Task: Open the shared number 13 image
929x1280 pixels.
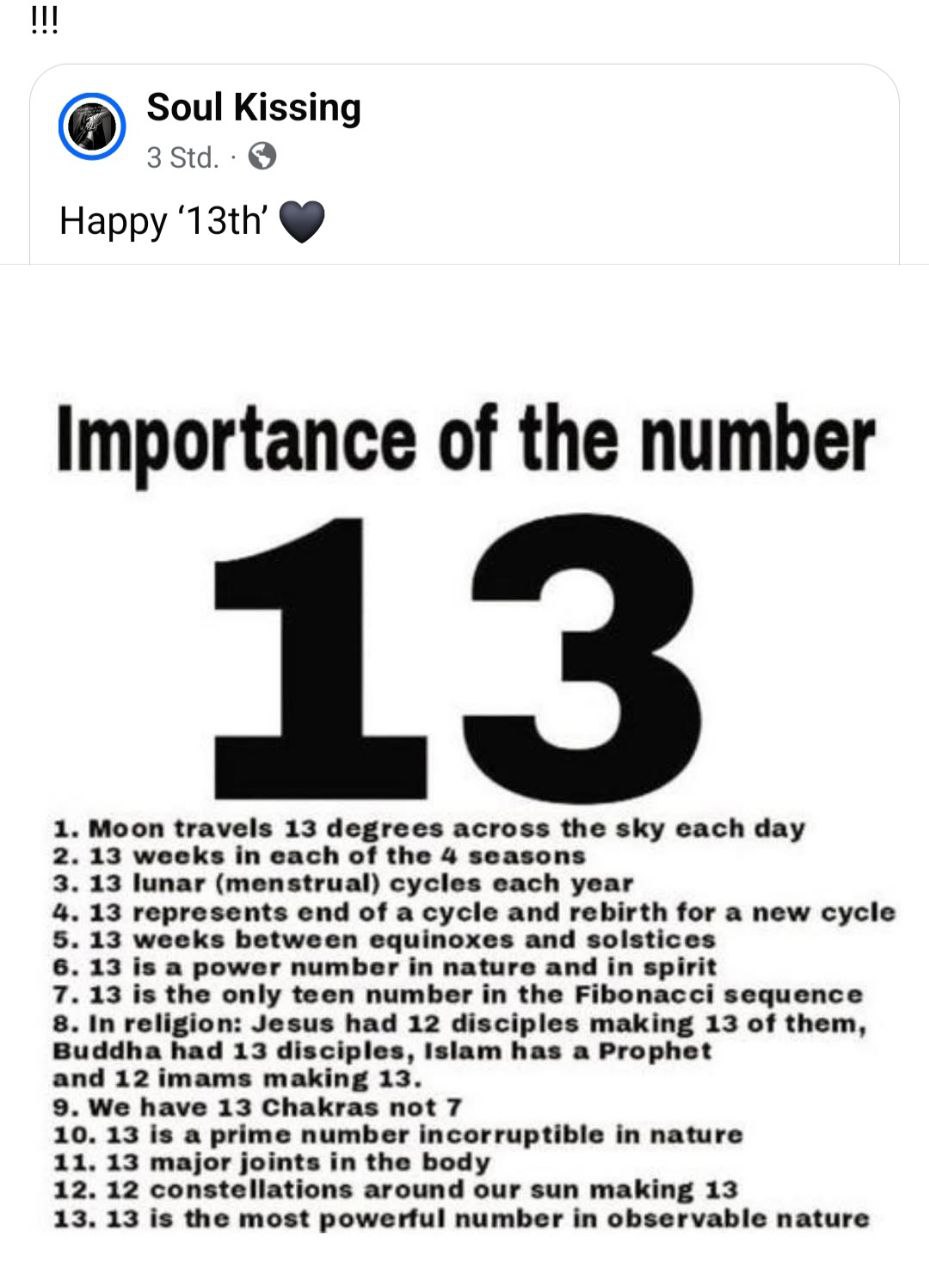Action: point(464,760)
